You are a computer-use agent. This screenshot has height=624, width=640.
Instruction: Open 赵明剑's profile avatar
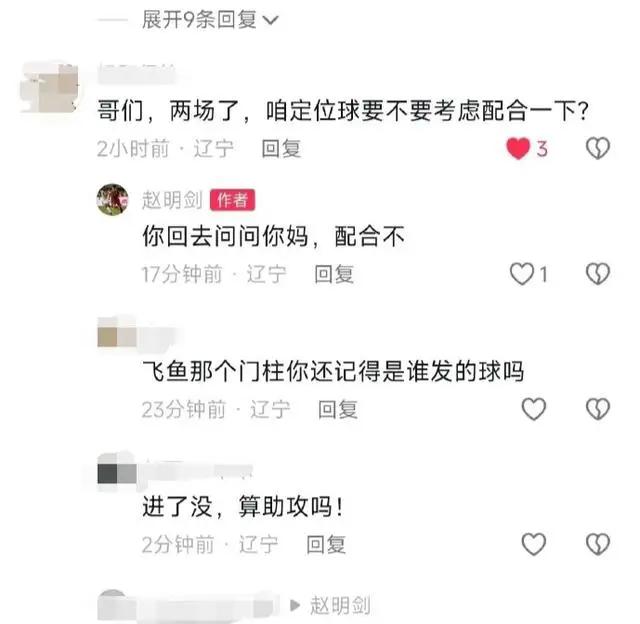[112, 200]
